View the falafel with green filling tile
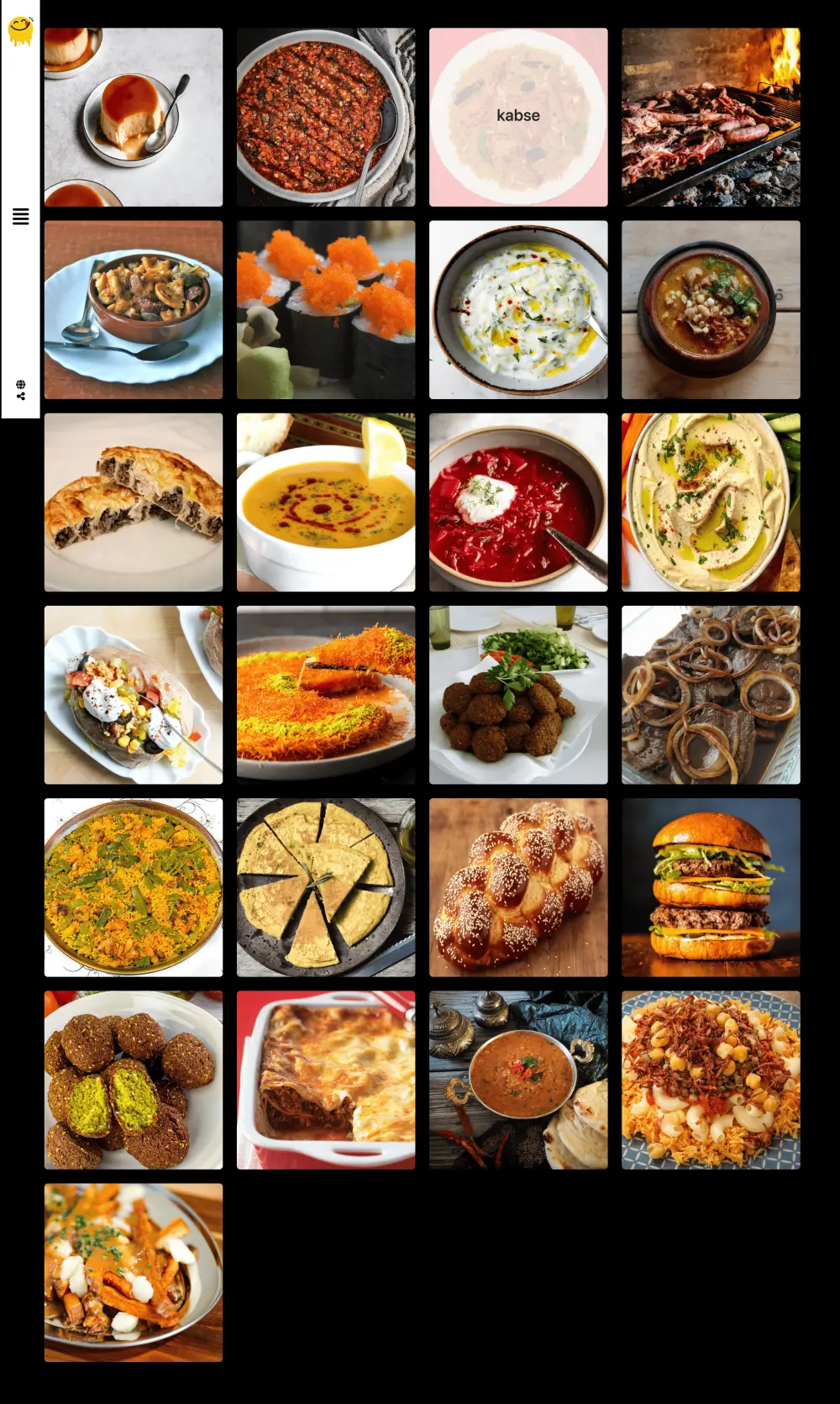Screen dimensions: 840x1404 (134, 1080)
